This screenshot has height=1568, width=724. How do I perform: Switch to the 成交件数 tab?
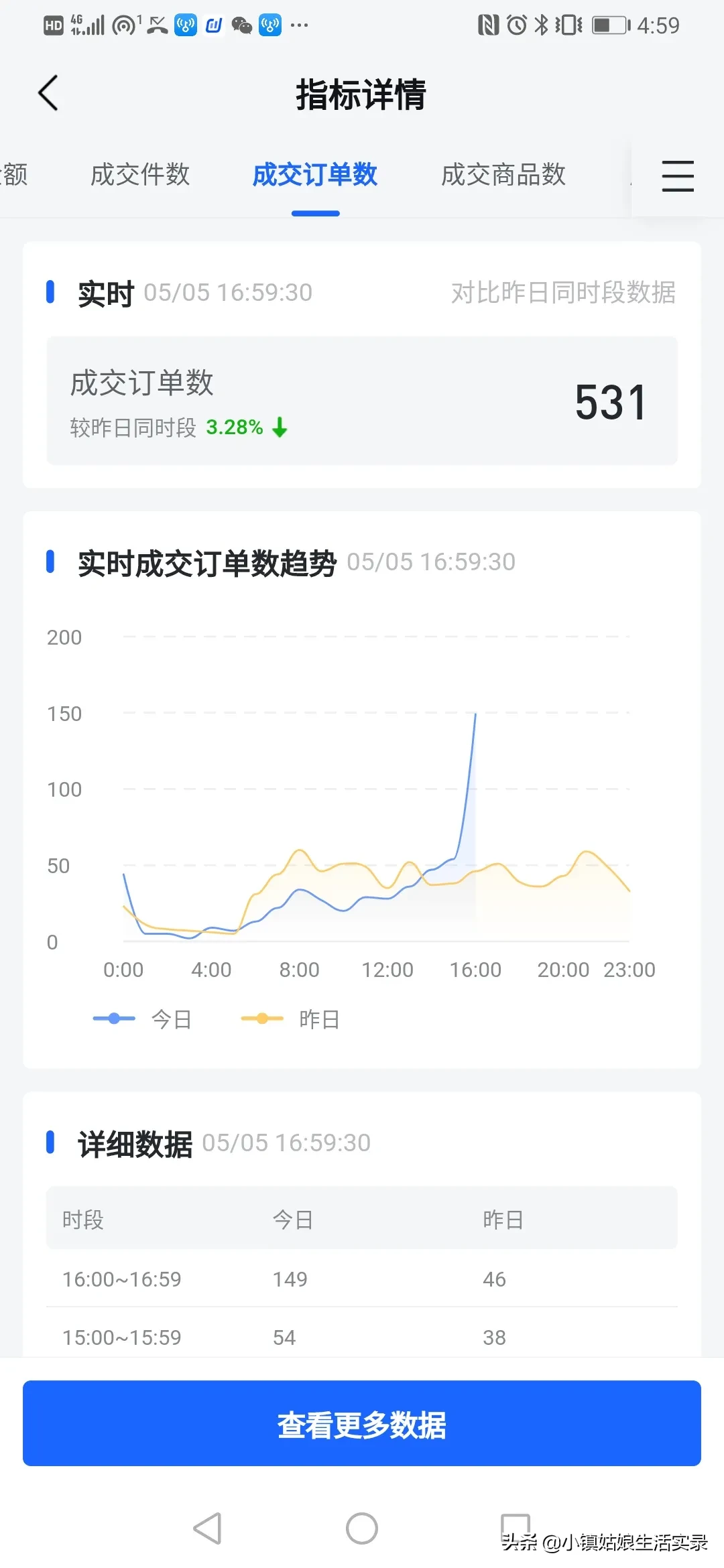140,175
